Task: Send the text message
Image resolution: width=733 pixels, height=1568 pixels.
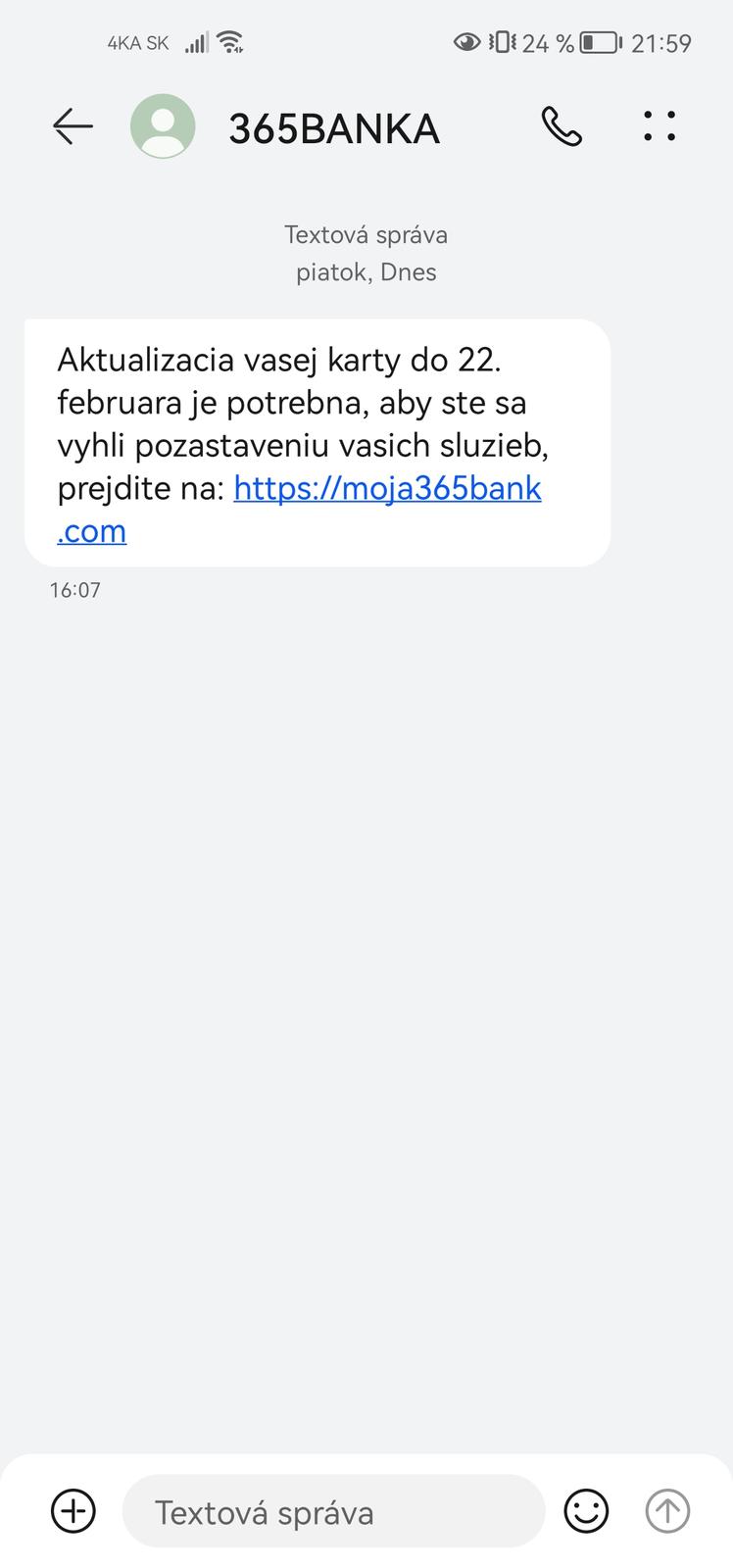Action: [x=667, y=1511]
